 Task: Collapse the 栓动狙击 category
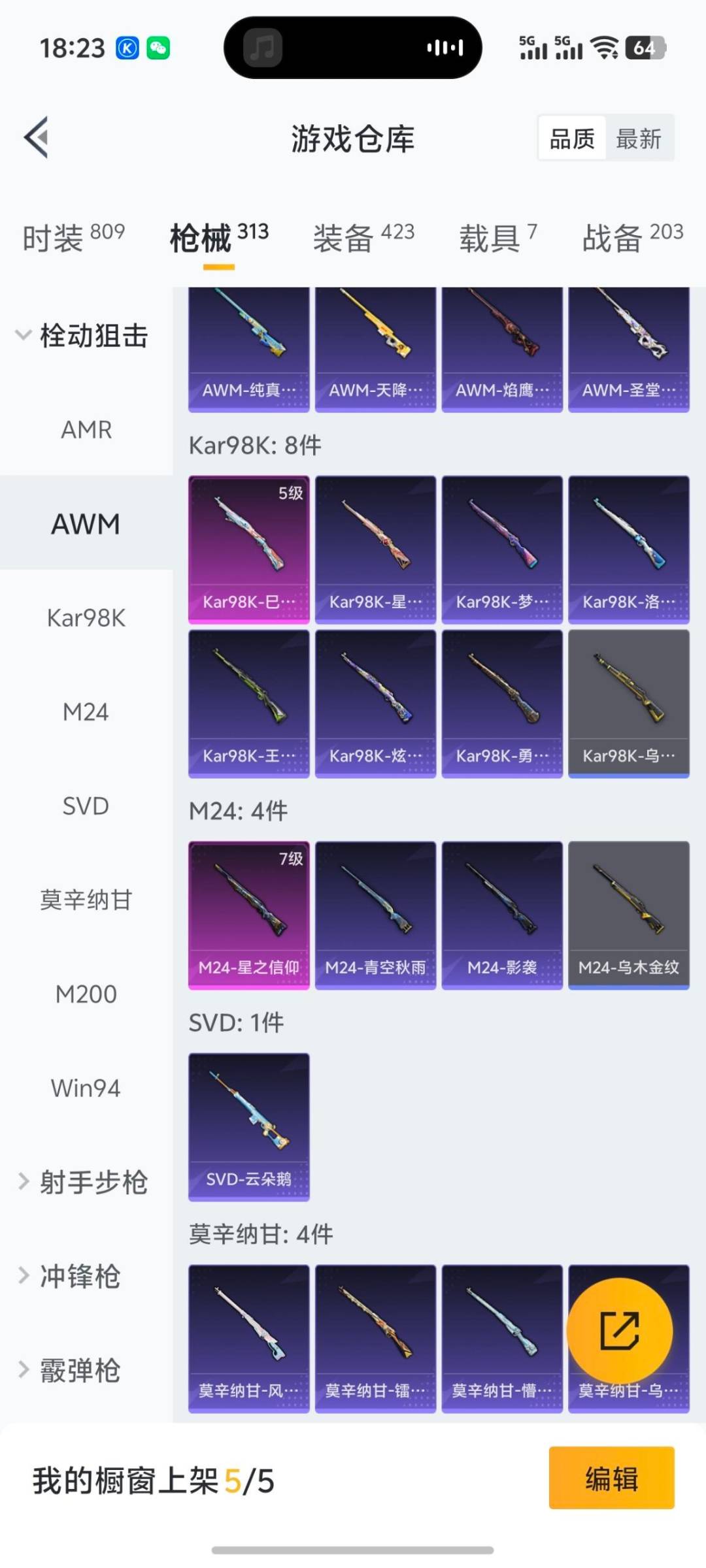(82, 336)
